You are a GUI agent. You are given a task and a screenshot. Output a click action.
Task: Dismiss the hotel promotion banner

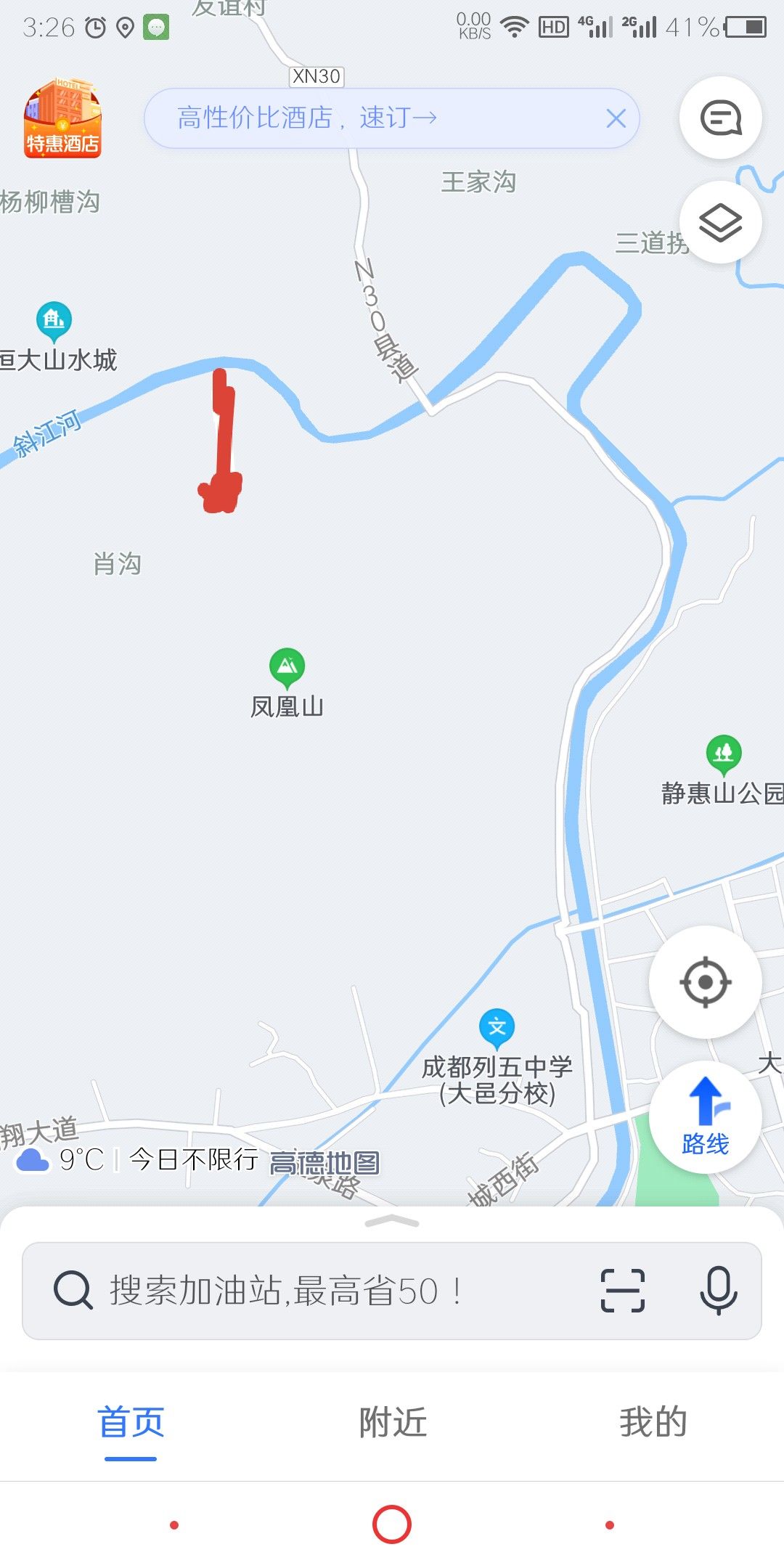pyautogui.click(x=616, y=118)
